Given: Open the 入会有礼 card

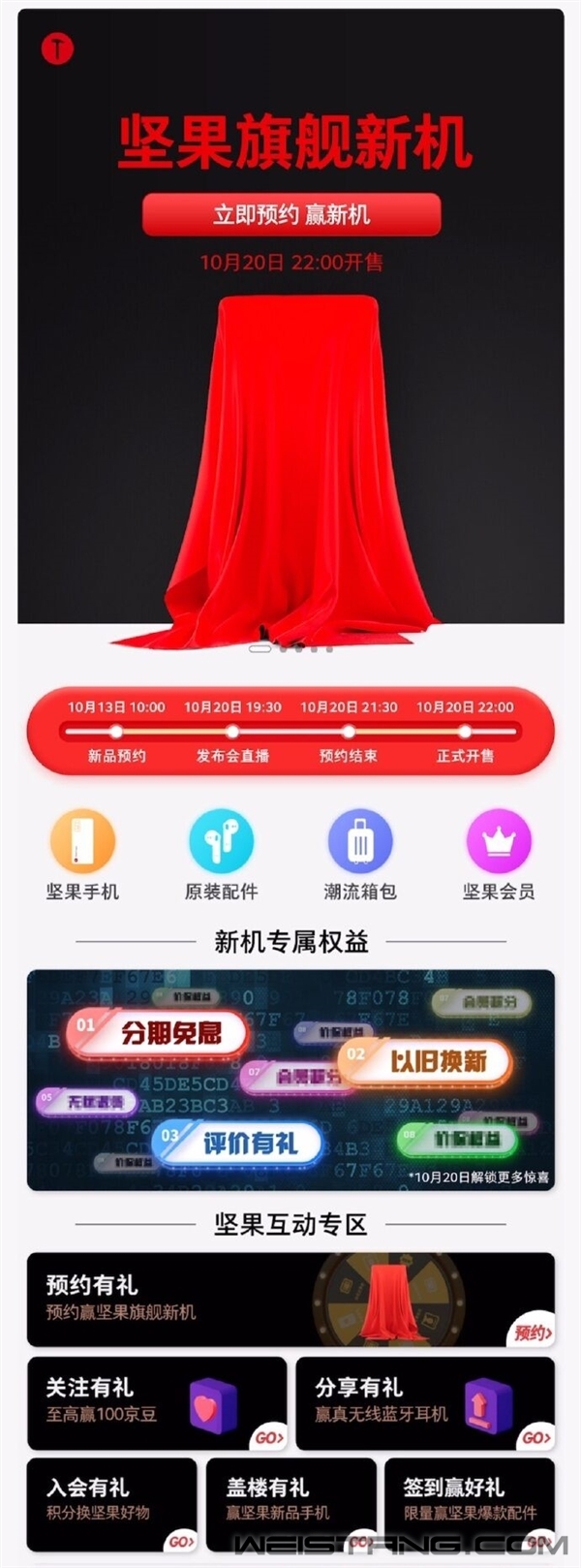Looking at the screenshot, I should pyautogui.click(x=111, y=1504).
